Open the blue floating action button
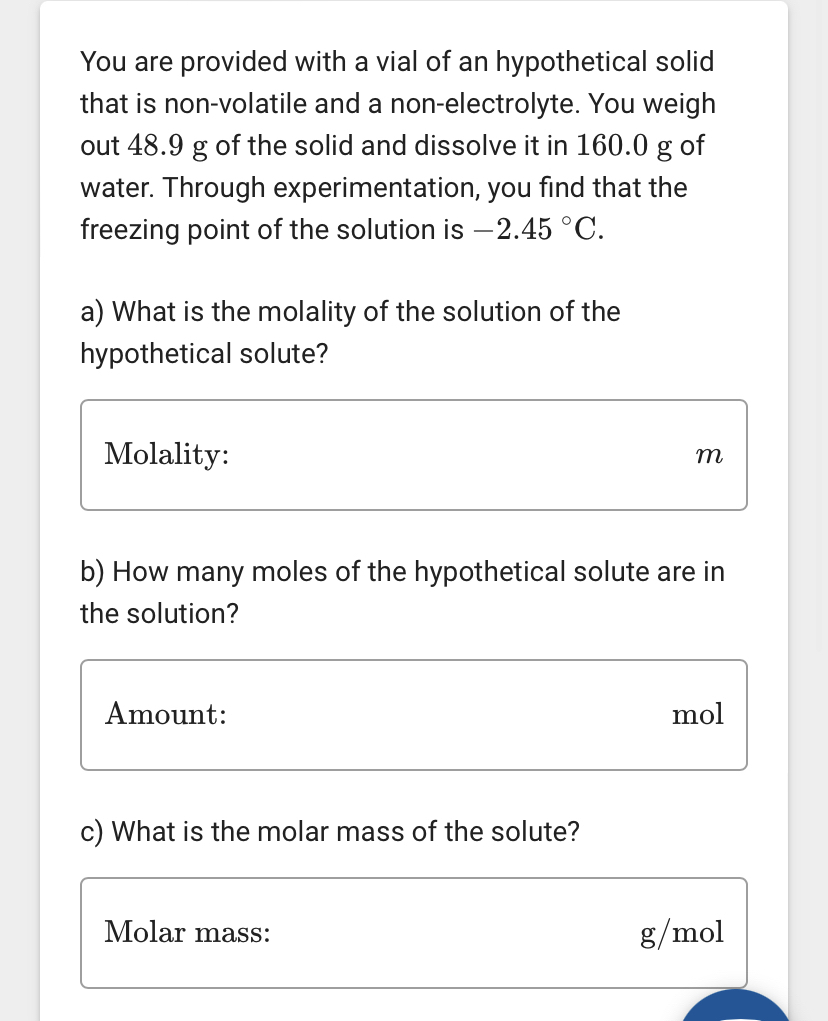This screenshot has height=1021, width=828. pyautogui.click(x=735, y=1010)
